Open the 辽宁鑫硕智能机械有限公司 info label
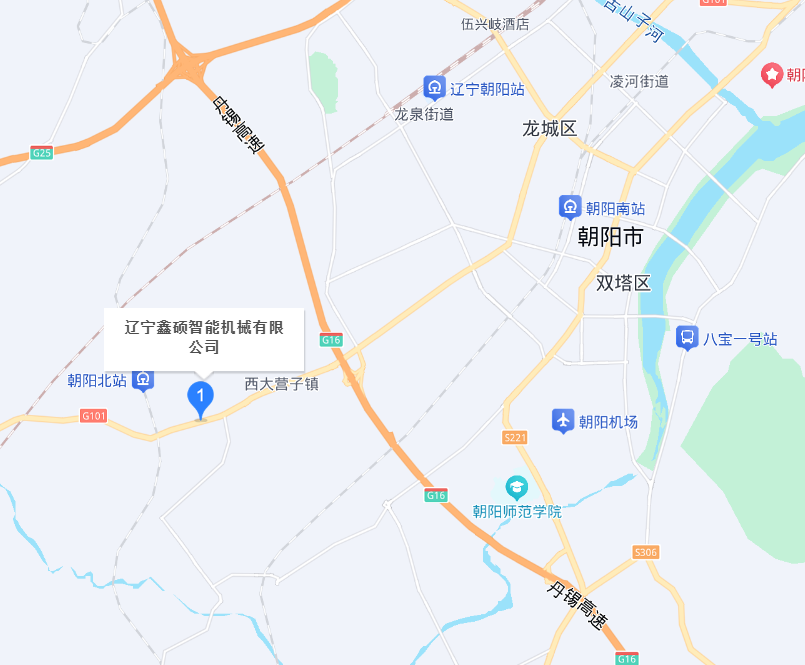805x665 pixels. [x=204, y=337]
